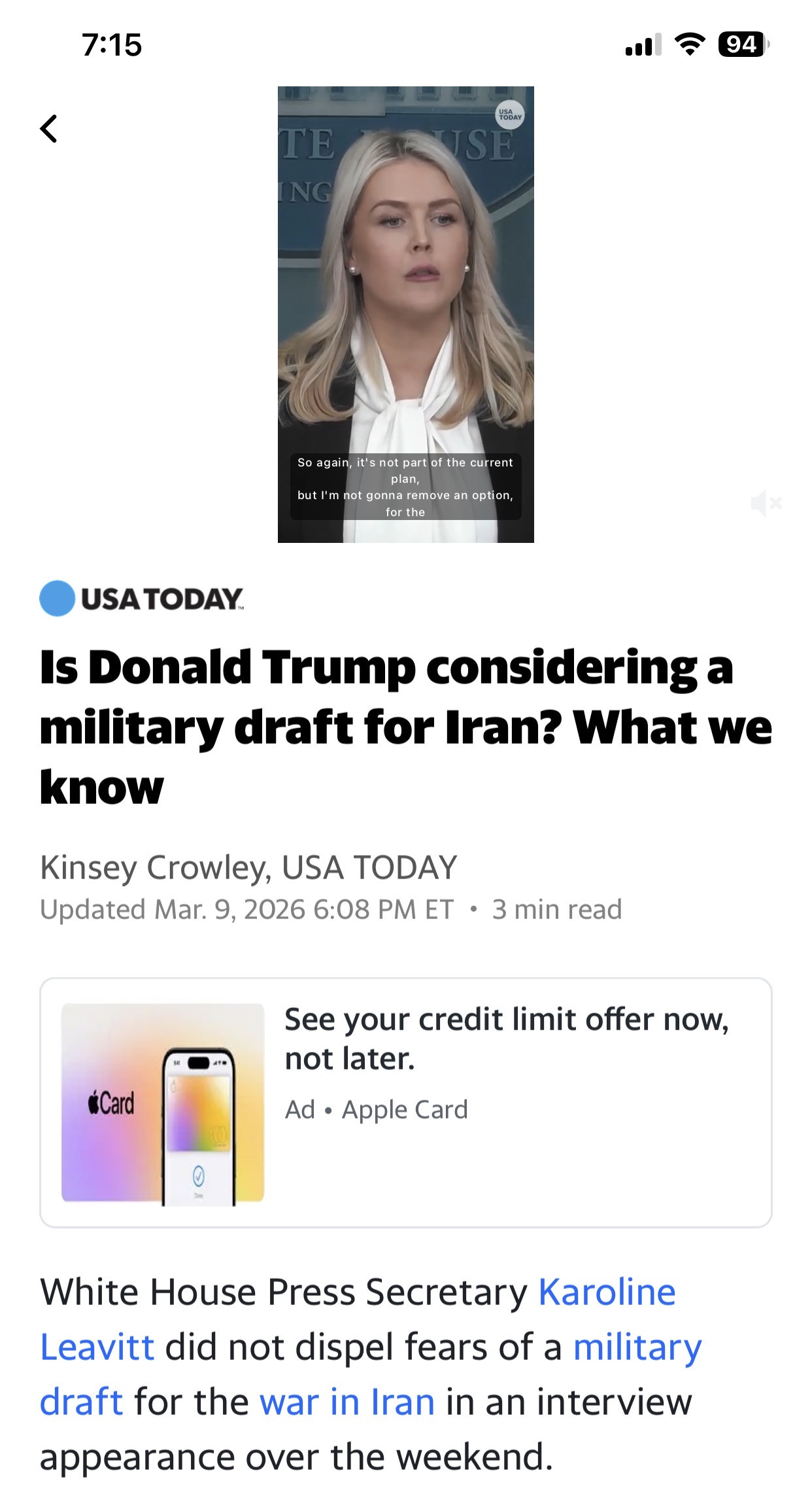This screenshot has height=1494, width=812.
Task: Open the Apple Card credit limit ad
Action: point(405,1102)
